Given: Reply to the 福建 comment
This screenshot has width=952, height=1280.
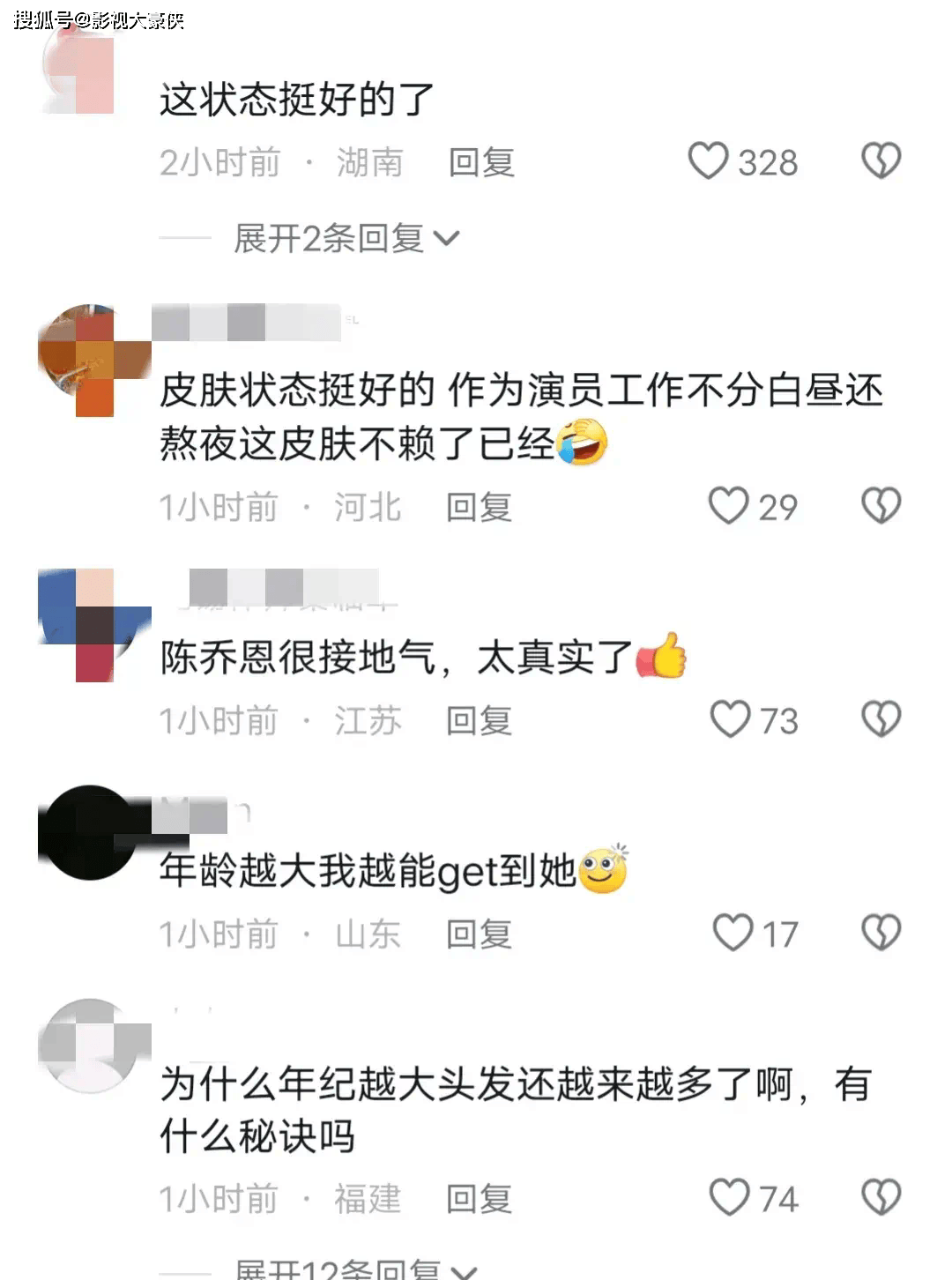Looking at the screenshot, I should [479, 1200].
